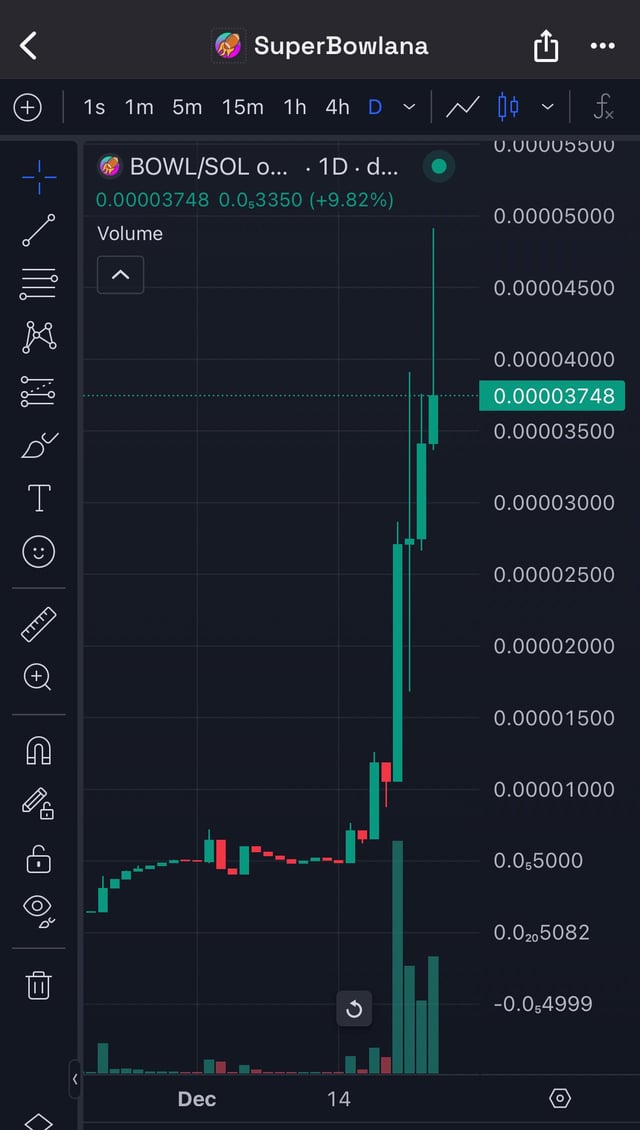Add a symbol with the plus icon

coord(28,107)
